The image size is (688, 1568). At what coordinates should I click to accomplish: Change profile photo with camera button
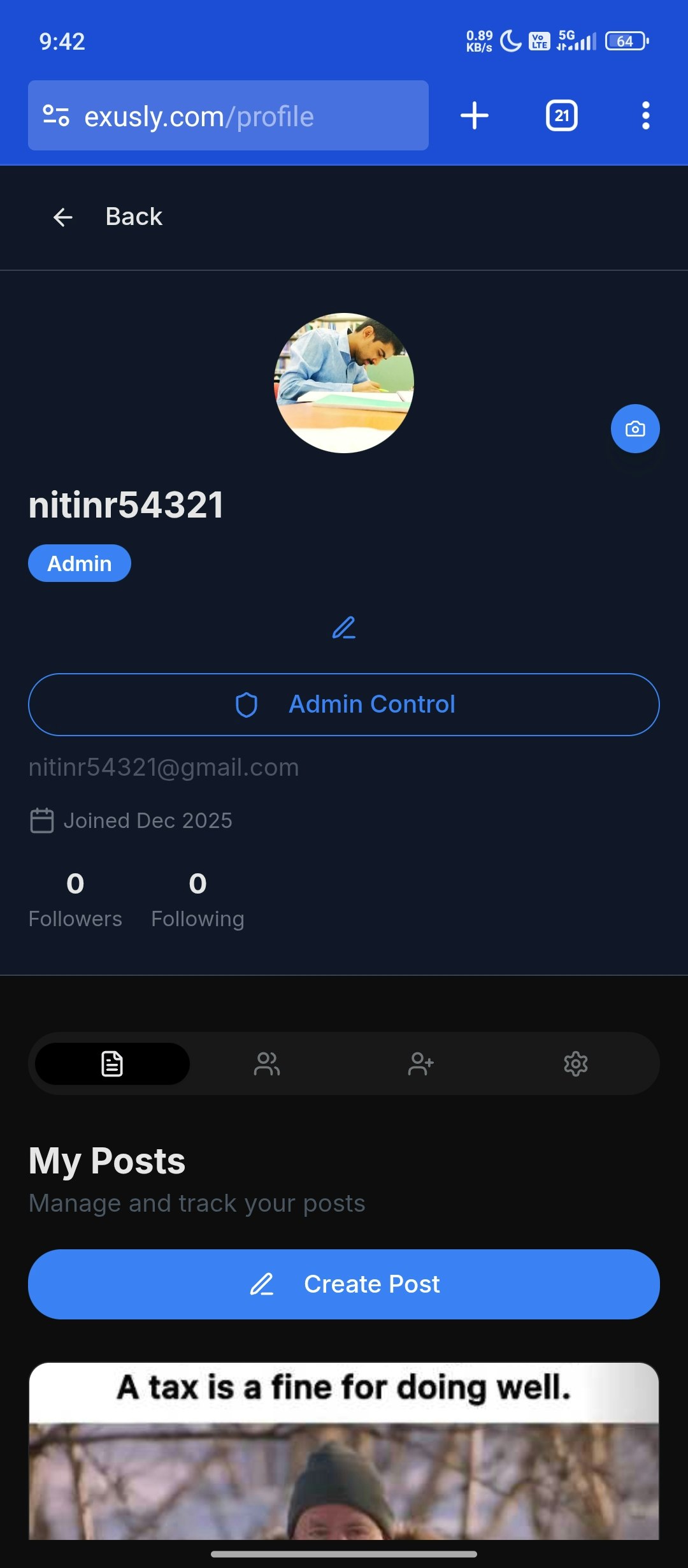point(635,429)
